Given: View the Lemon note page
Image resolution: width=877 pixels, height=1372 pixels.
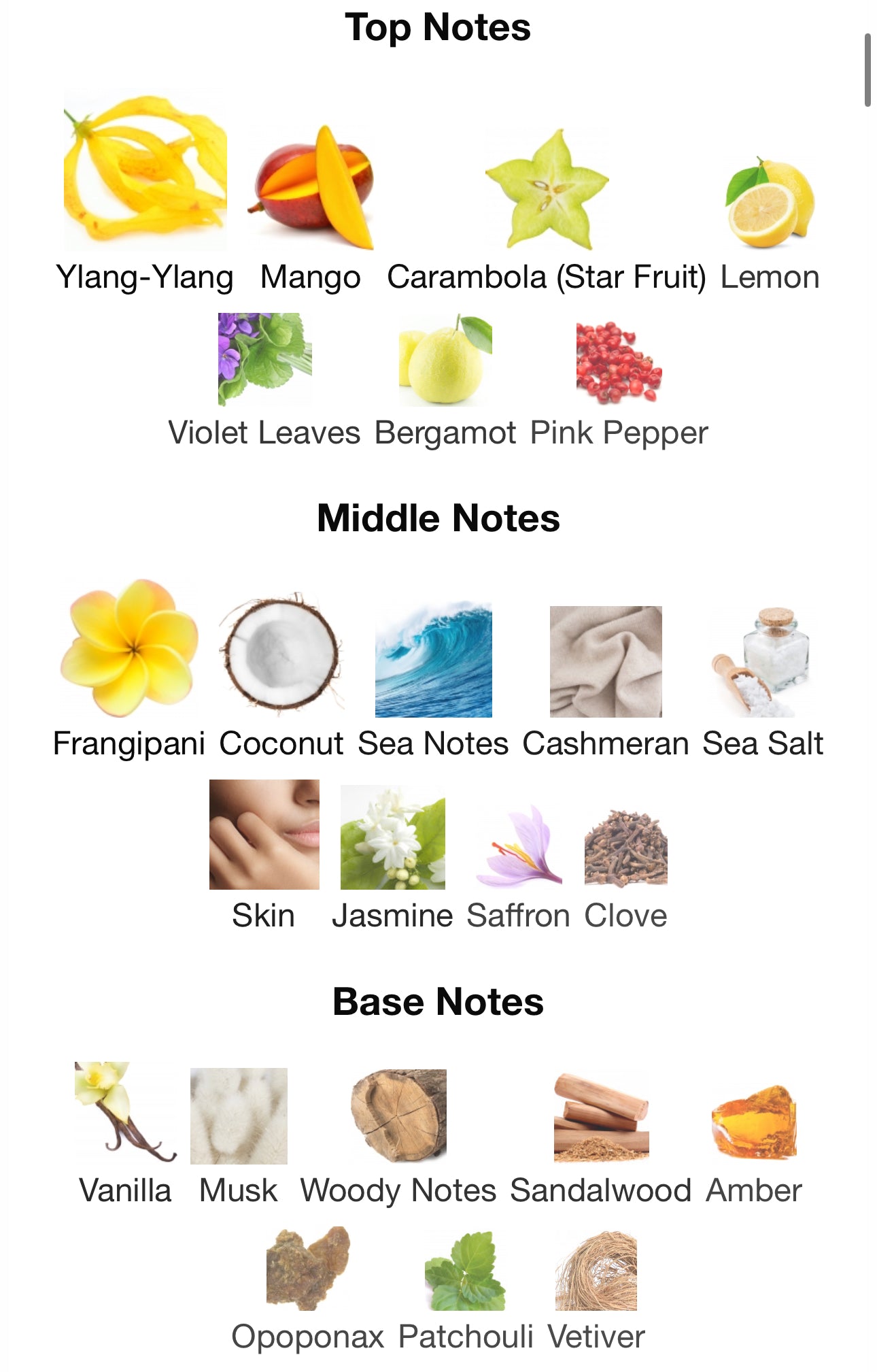Looking at the screenshot, I should [770, 202].
